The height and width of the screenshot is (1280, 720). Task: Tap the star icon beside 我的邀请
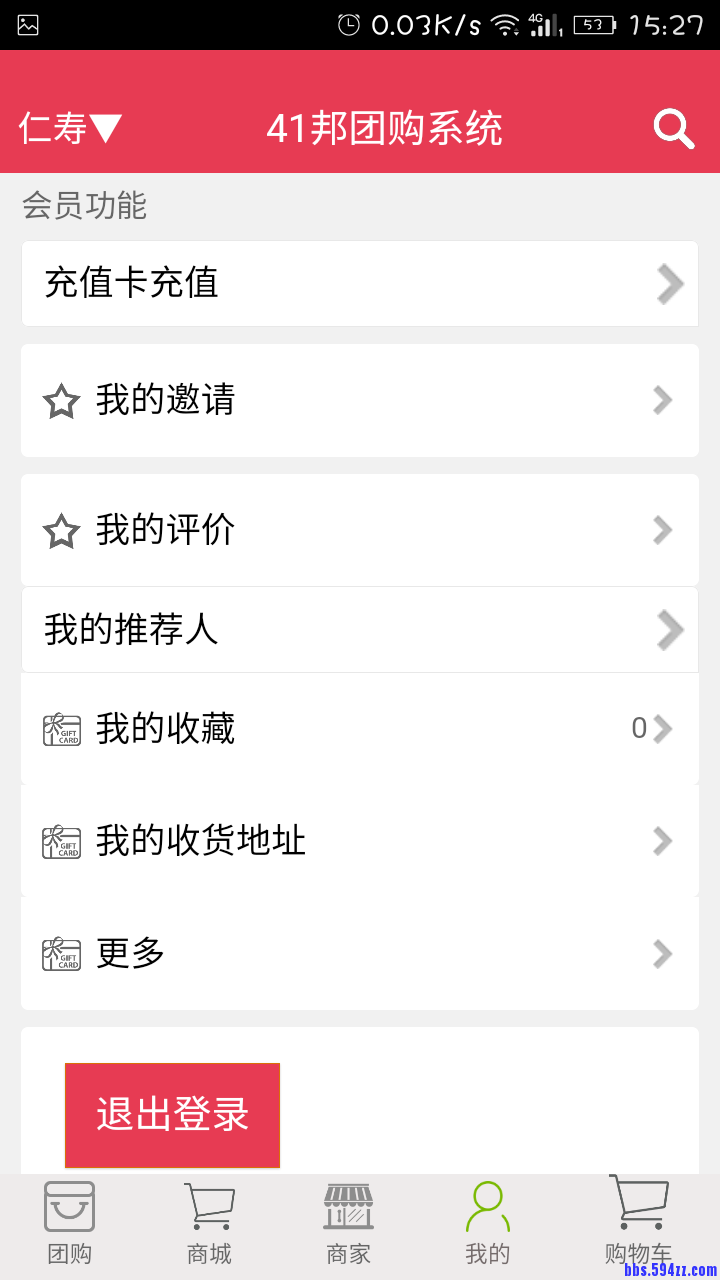coord(62,400)
